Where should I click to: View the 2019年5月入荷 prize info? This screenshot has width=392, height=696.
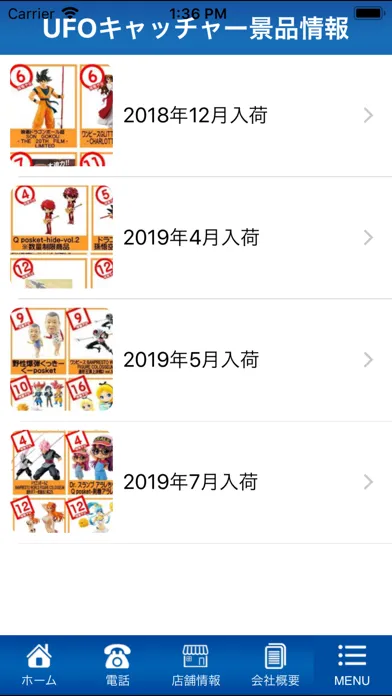coord(196,360)
